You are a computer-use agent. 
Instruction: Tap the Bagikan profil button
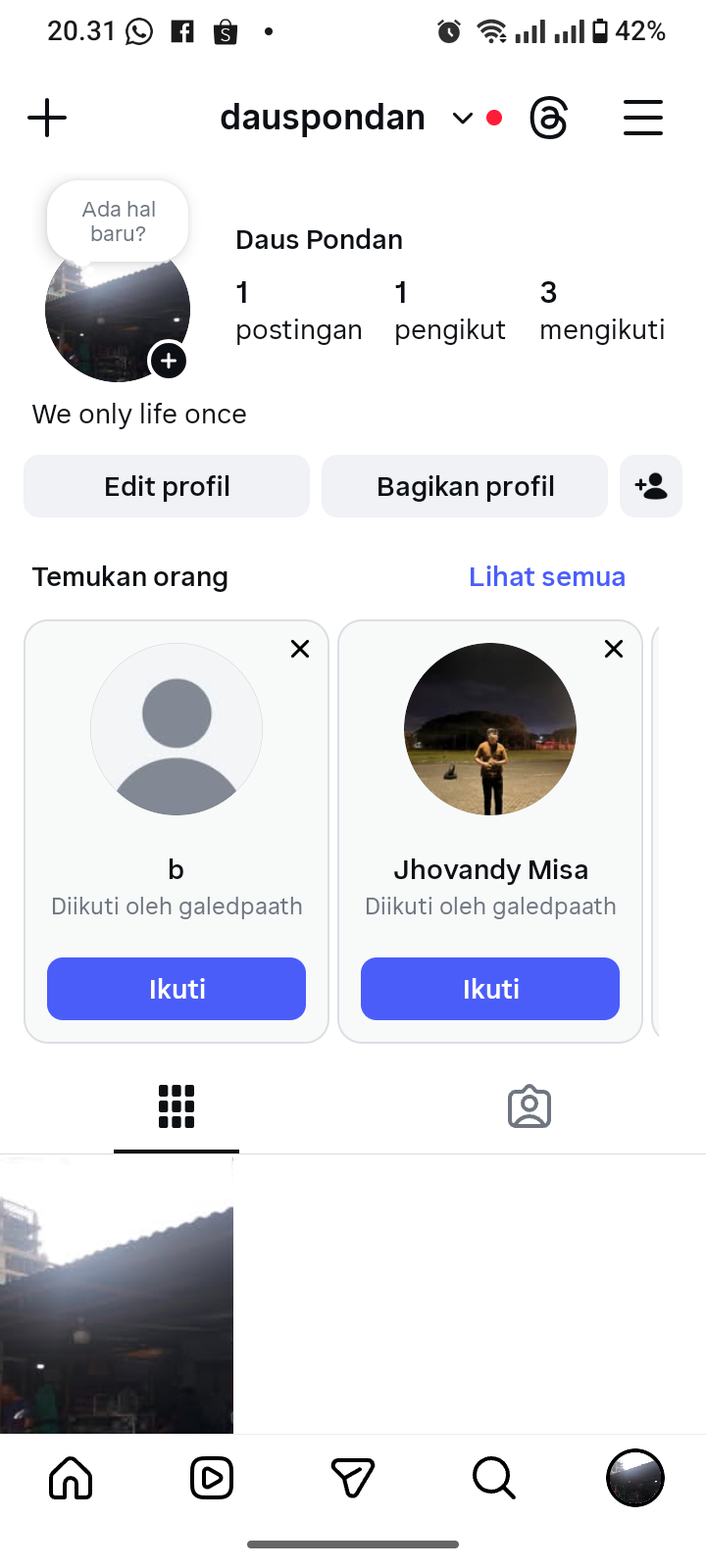(465, 486)
